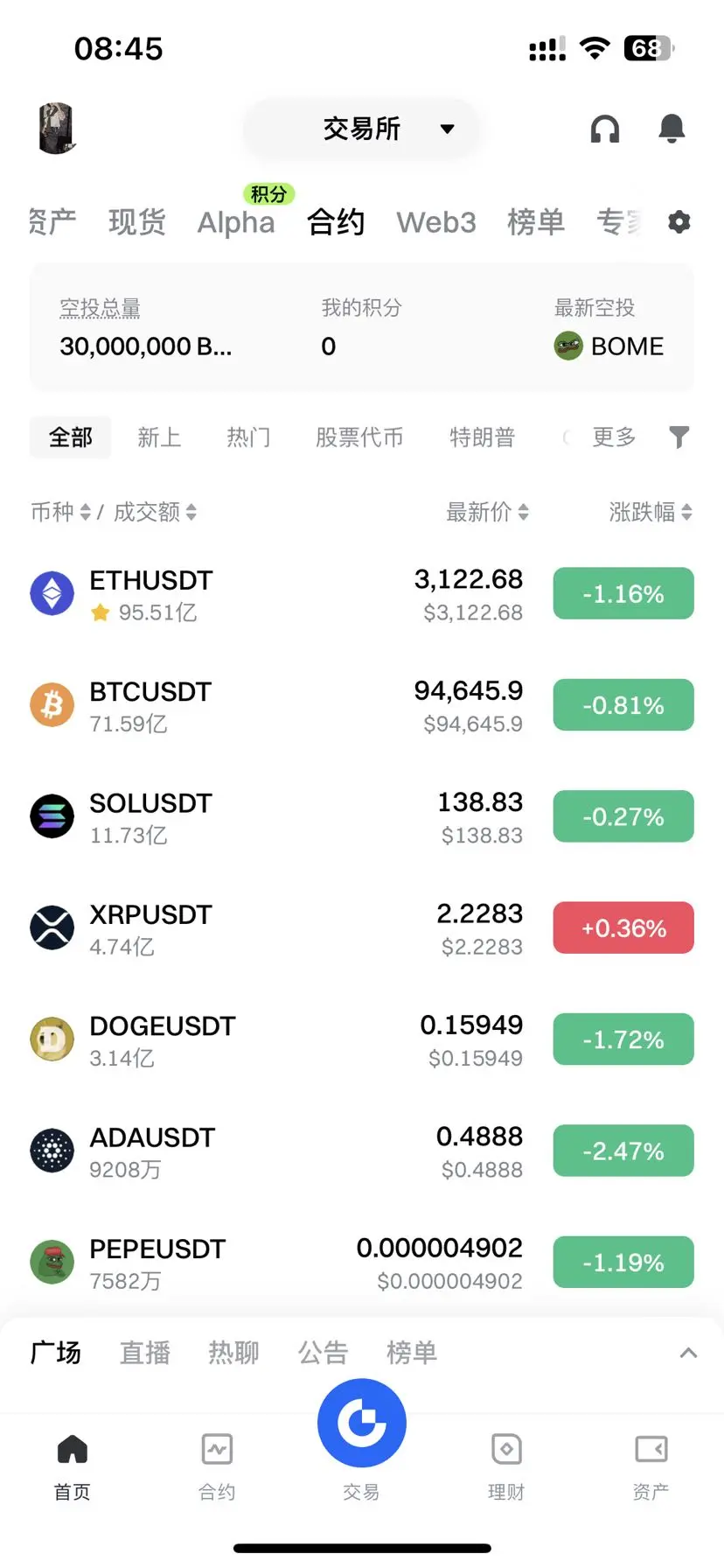Open the XRPUSDT contract row
Viewport: 724px width, 1568px height.
[x=262, y=928]
